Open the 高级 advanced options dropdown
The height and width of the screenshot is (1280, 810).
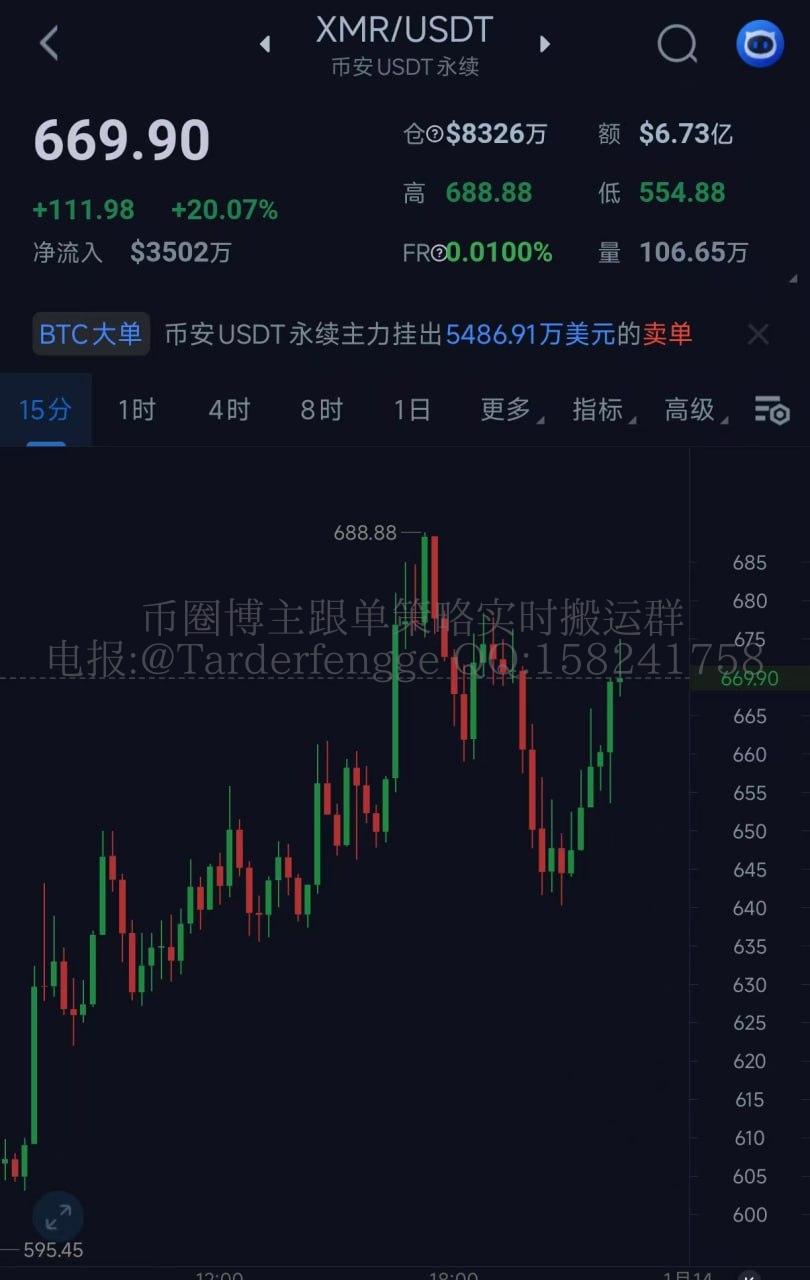(692, 410)
